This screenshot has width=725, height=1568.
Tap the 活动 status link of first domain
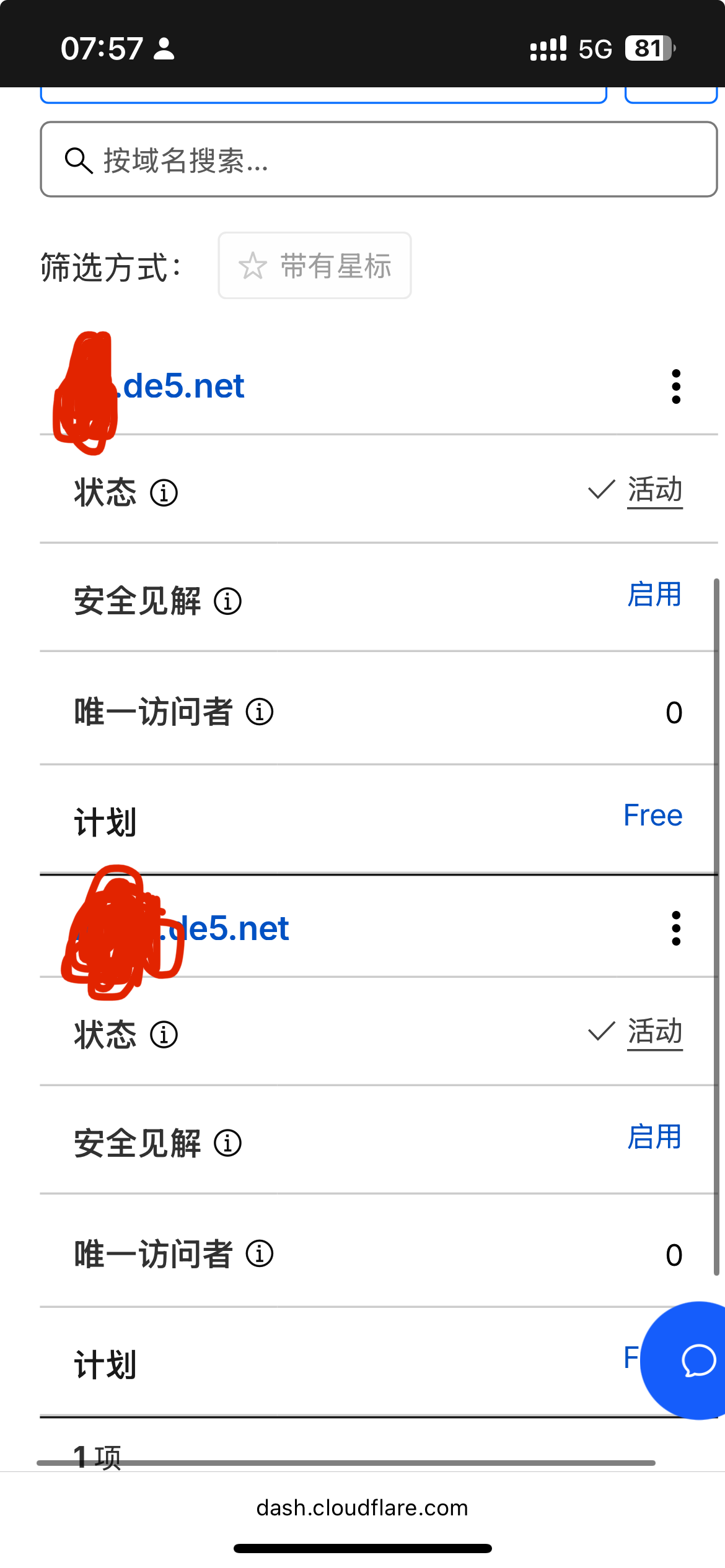coord(654,490)
